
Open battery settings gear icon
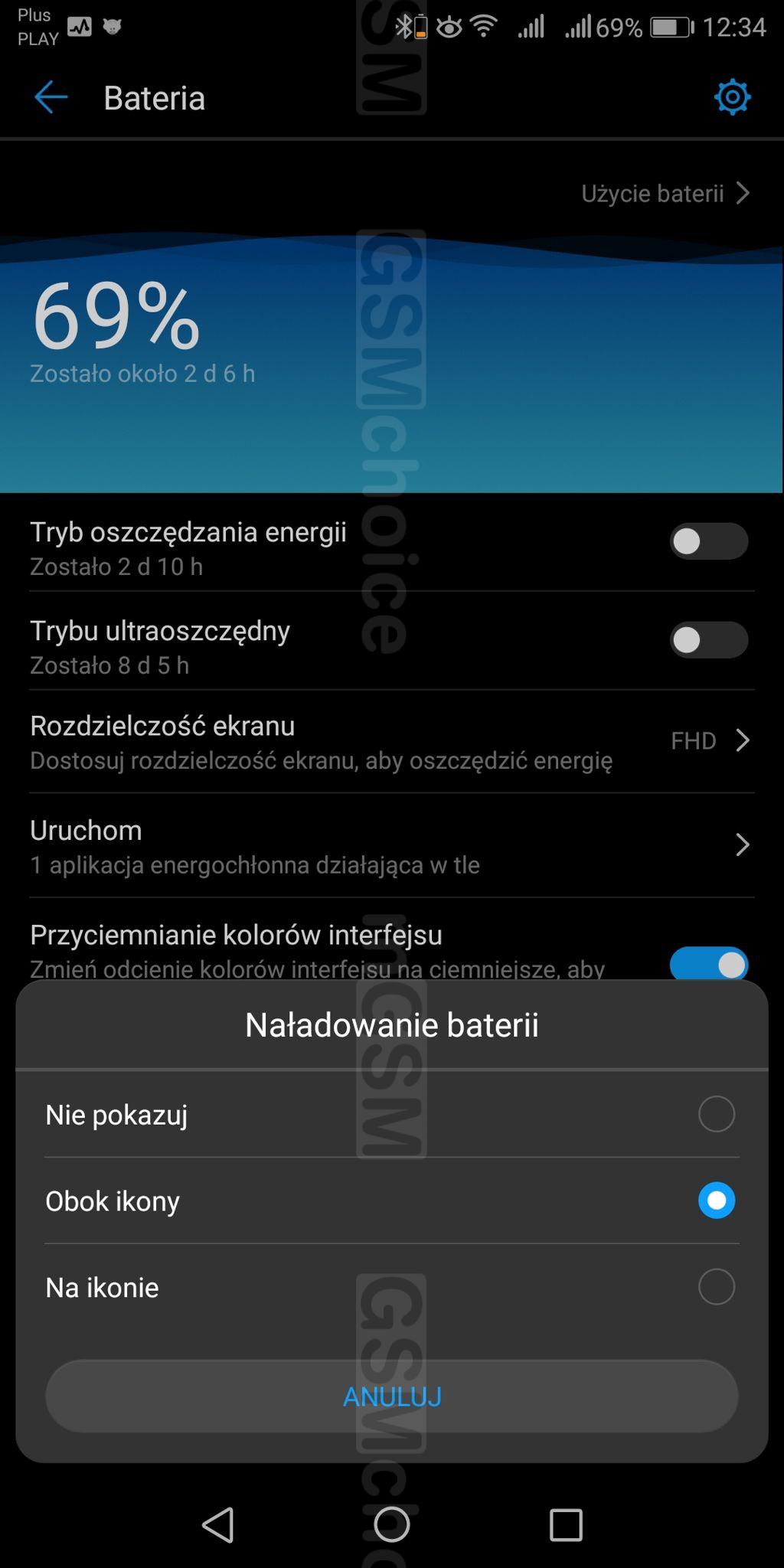pos(732,97)
